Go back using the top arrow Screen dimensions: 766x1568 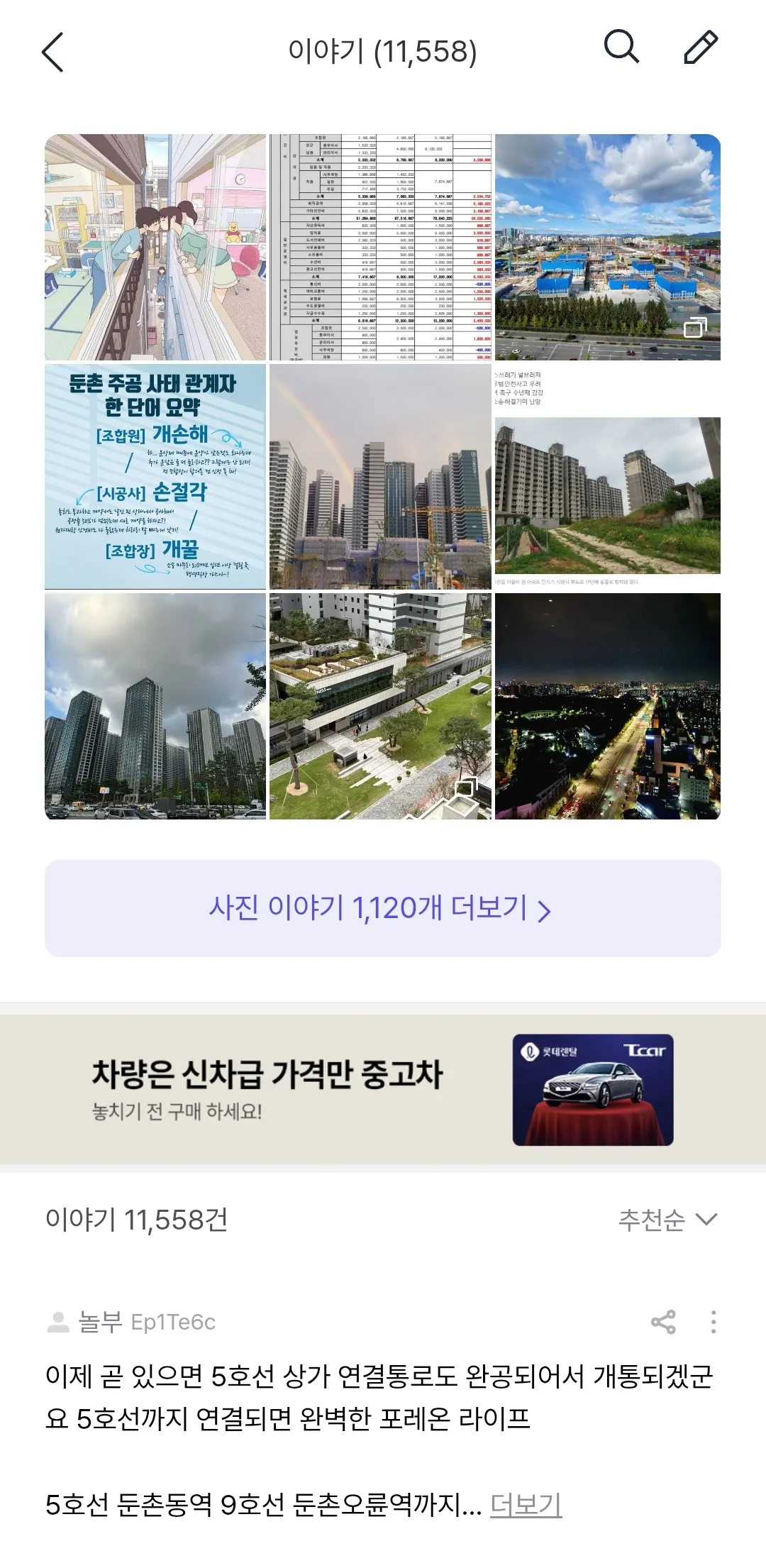[53, 52]
